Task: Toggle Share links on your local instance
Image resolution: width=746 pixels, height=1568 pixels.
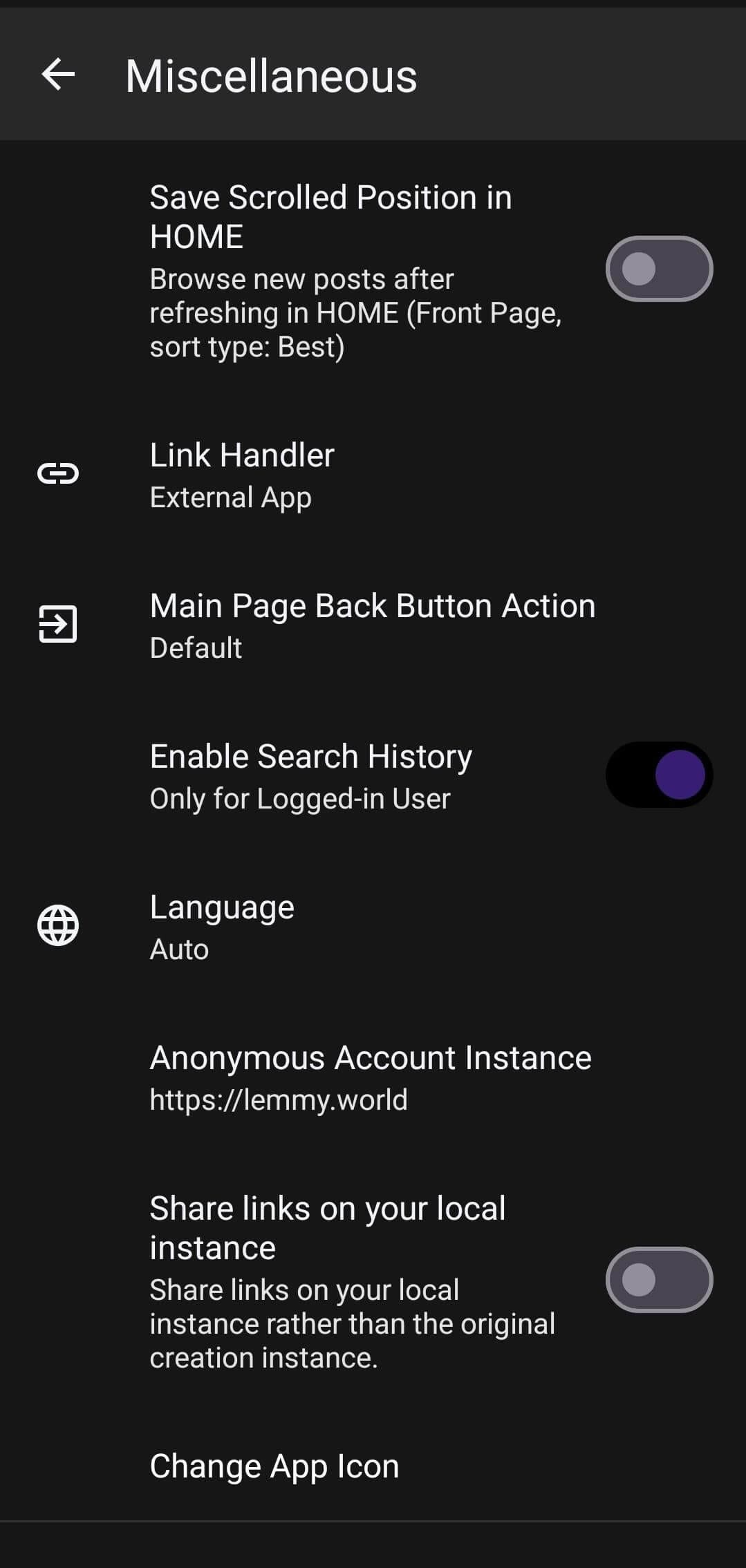Action: click(x=659, y=1280)
